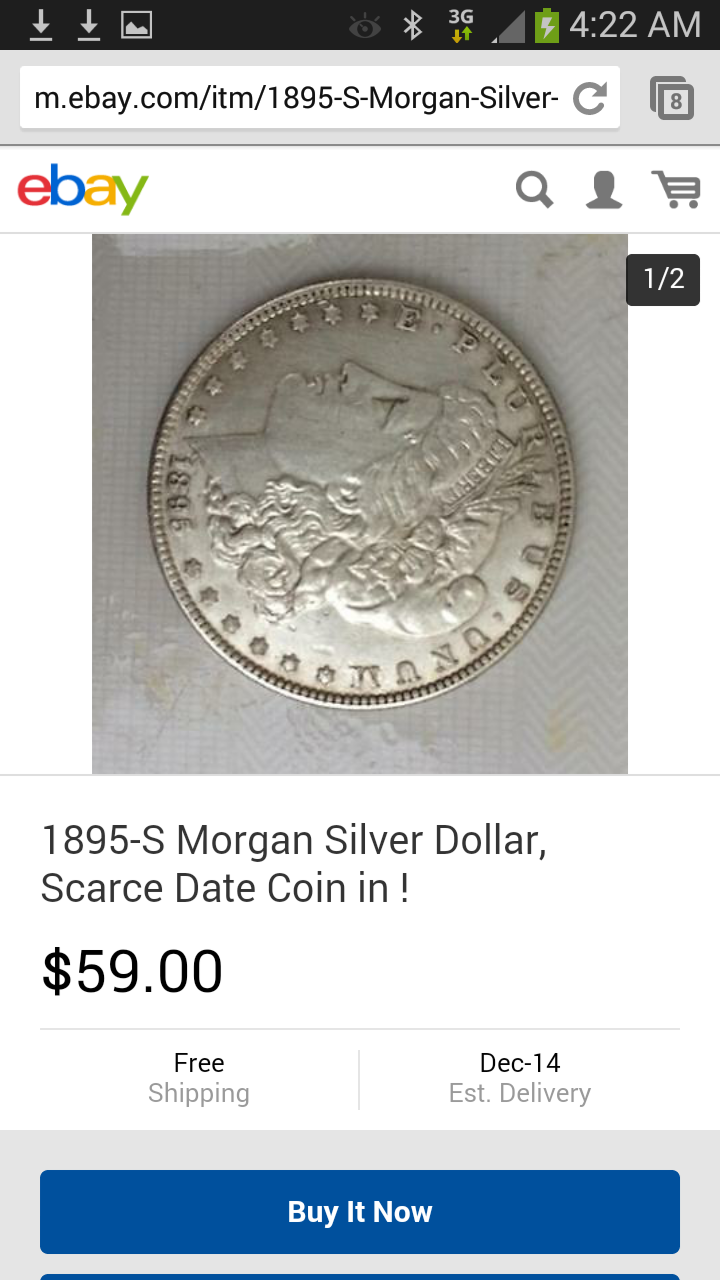Open the Morgan Silver Dollar coin photo
Image resolution: width=720 pixels, height=1280 pixels.
click(360, 503)
